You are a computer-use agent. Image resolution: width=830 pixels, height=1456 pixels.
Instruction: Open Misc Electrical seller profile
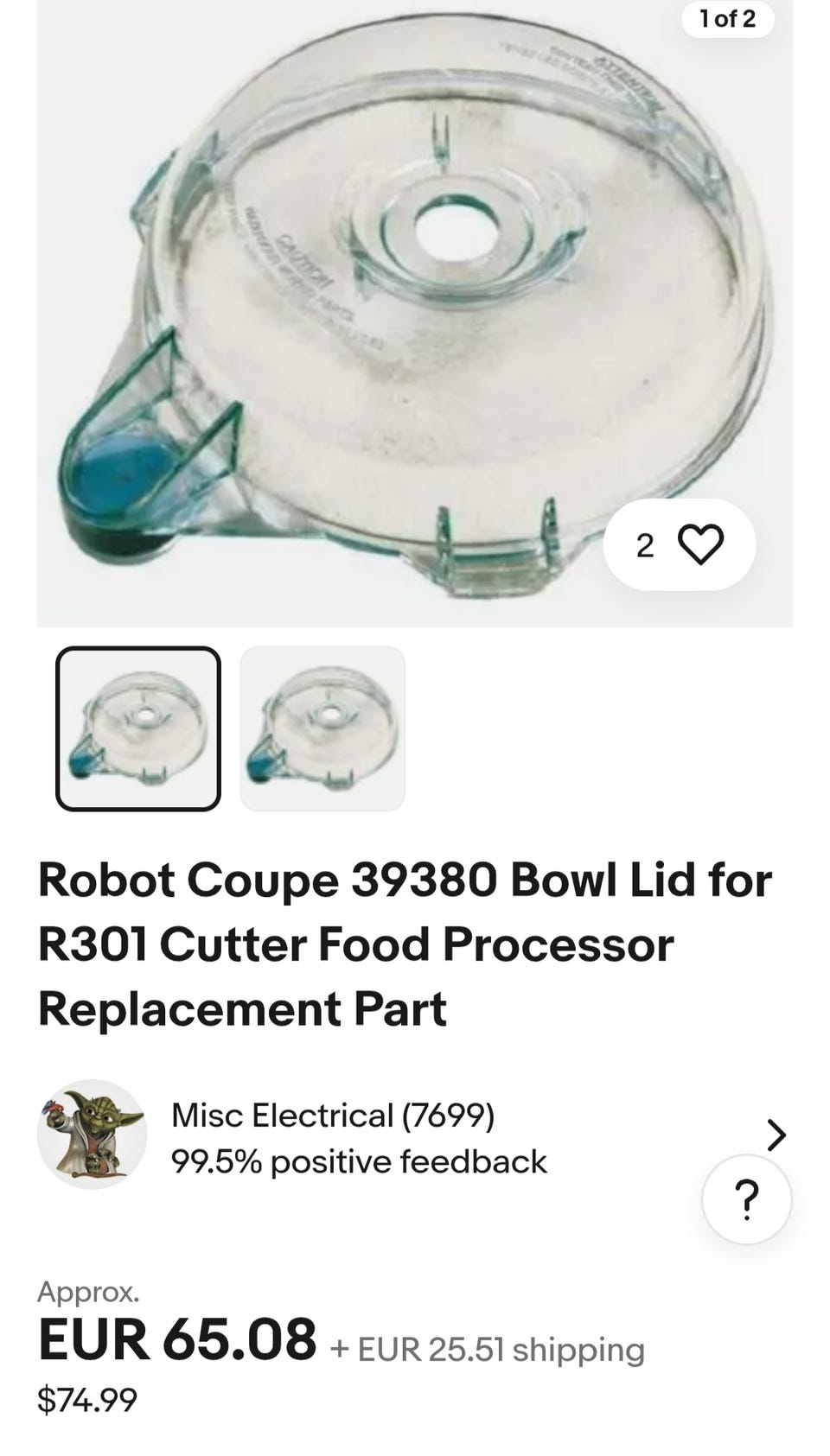coord(414,1135)
